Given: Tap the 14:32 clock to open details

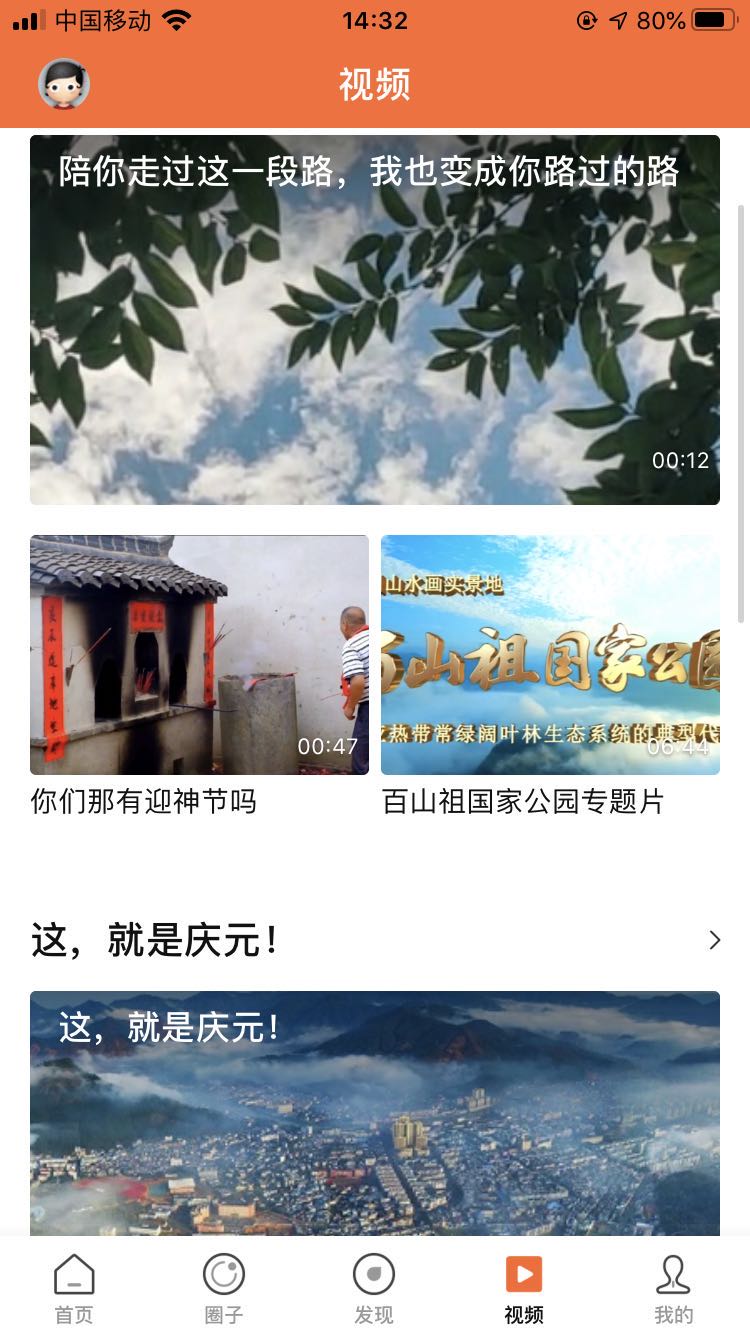Looking at the screenshot, I should [x=374, y=20].
